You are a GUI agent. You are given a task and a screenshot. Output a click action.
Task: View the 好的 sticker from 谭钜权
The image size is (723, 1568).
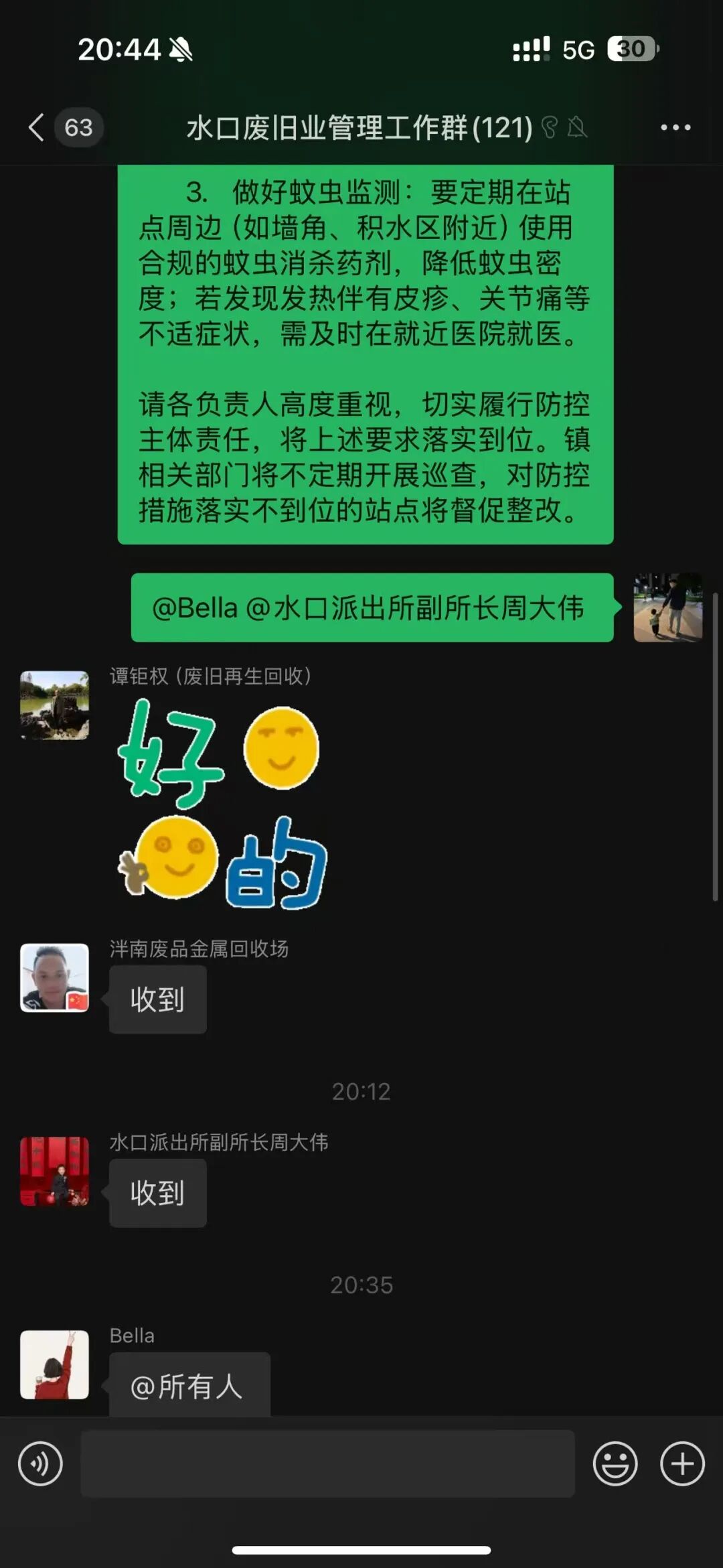[222, 804]
